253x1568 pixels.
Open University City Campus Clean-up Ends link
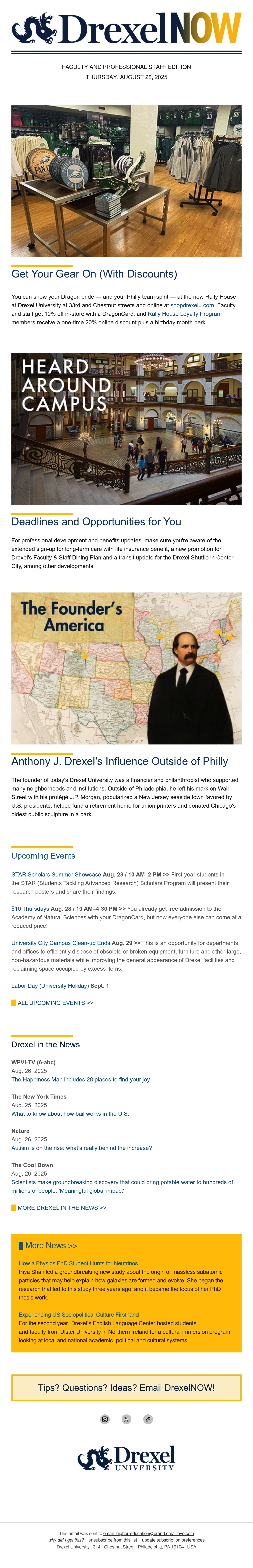pyautogui.click(x=60, y=942)
